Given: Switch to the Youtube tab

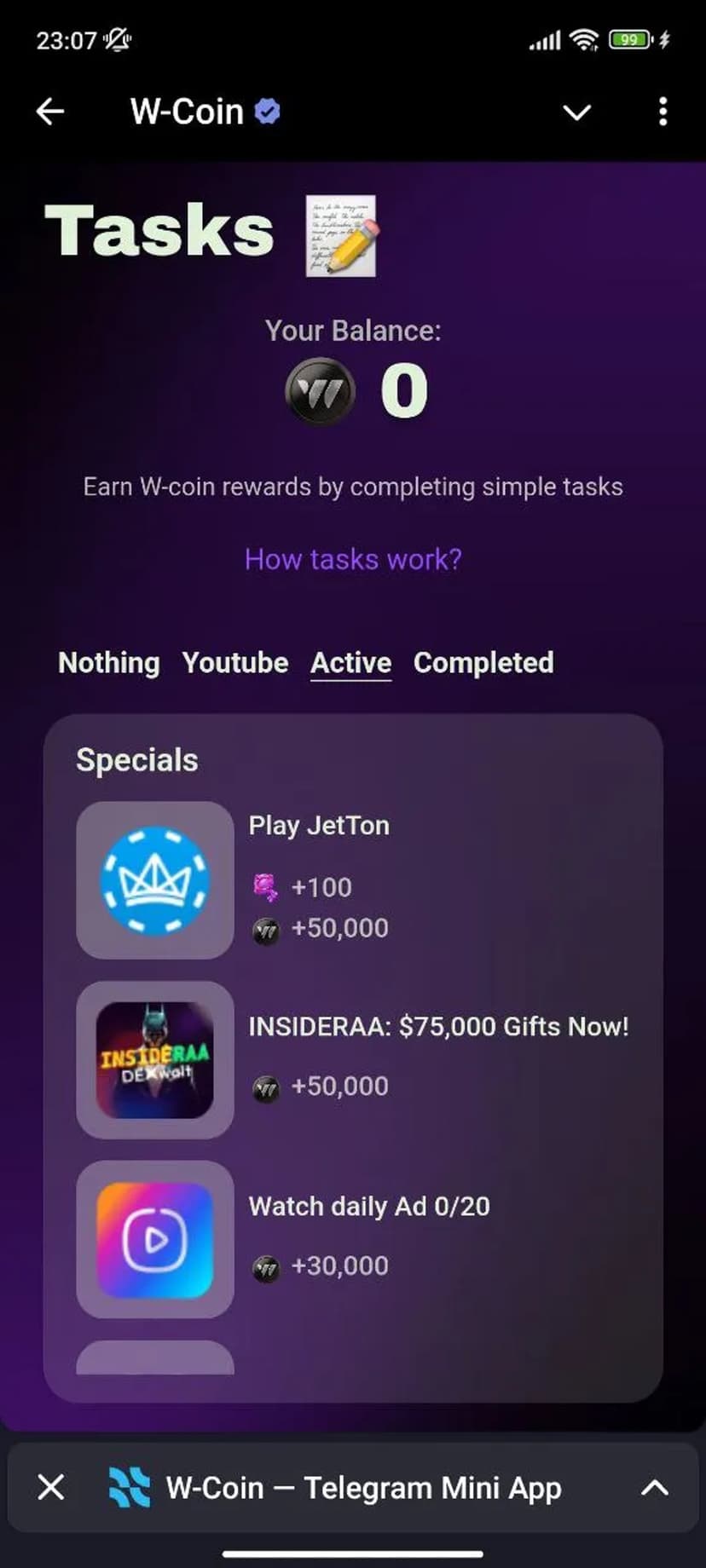Looking at the screenshot, I should point(235,663).
